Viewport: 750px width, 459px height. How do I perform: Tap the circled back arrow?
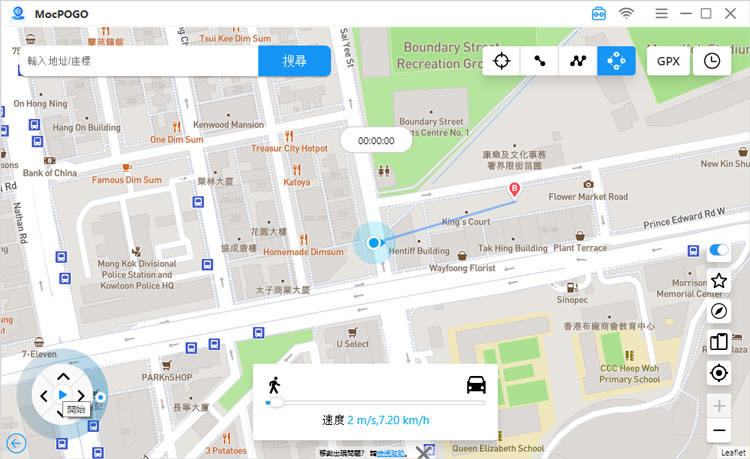(16, 443)
